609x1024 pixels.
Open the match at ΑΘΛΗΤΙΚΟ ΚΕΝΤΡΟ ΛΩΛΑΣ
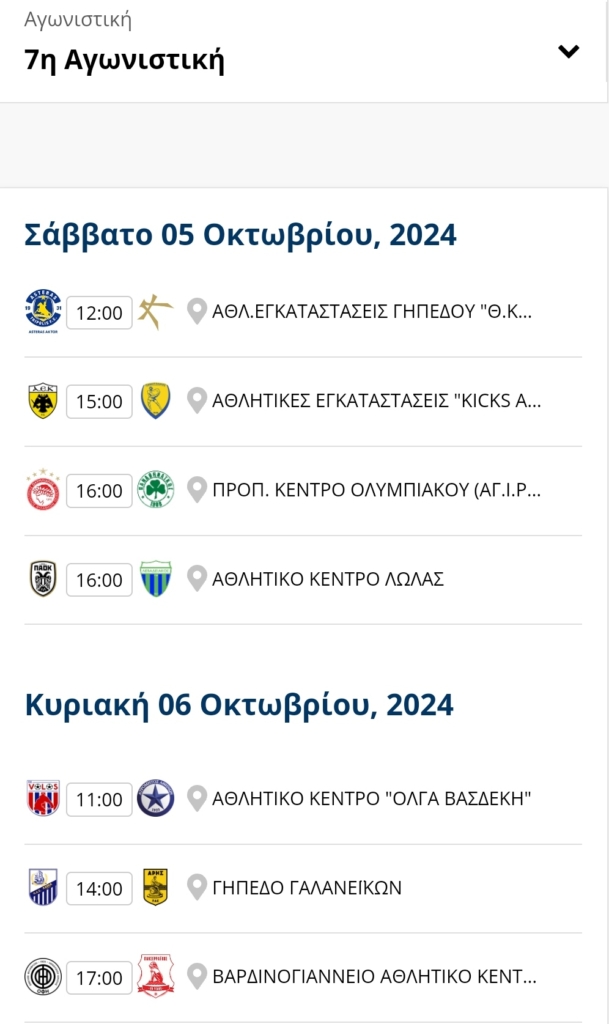303,579
